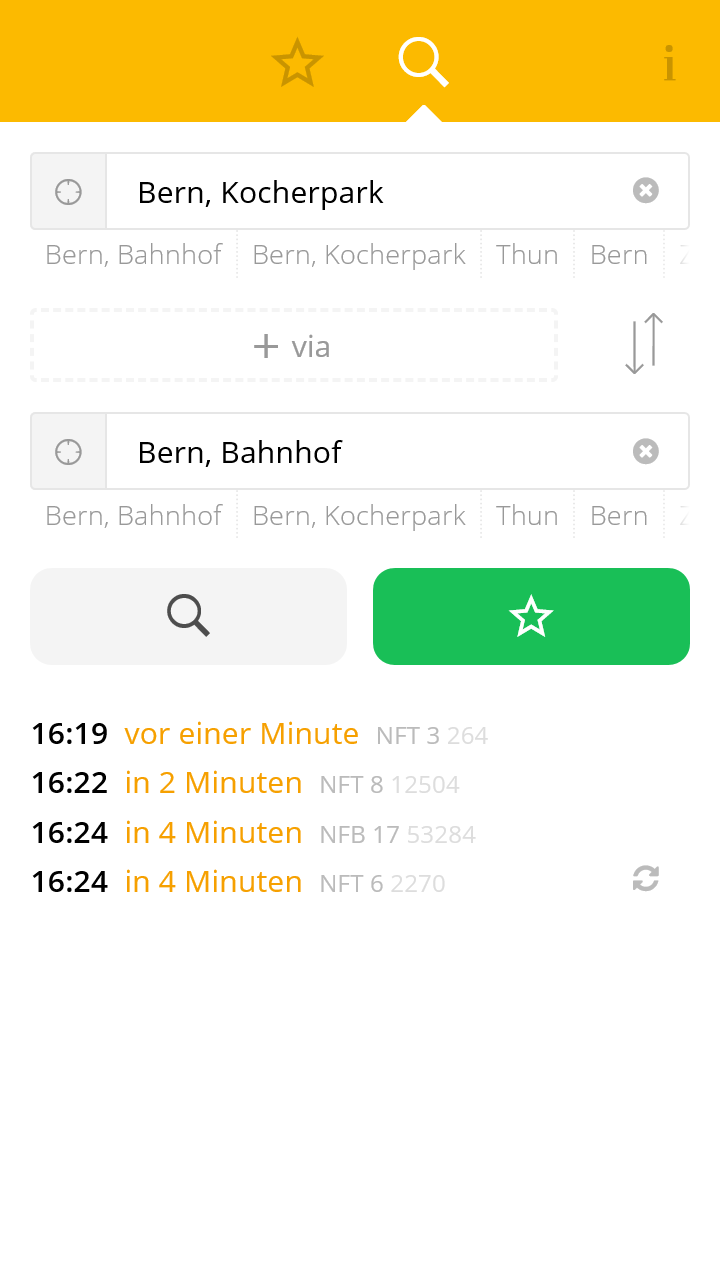Edit the destination field Bern, Bahnhof
Image resolution: width=720 pixels, height=1280 pixels.
[370, 452]
